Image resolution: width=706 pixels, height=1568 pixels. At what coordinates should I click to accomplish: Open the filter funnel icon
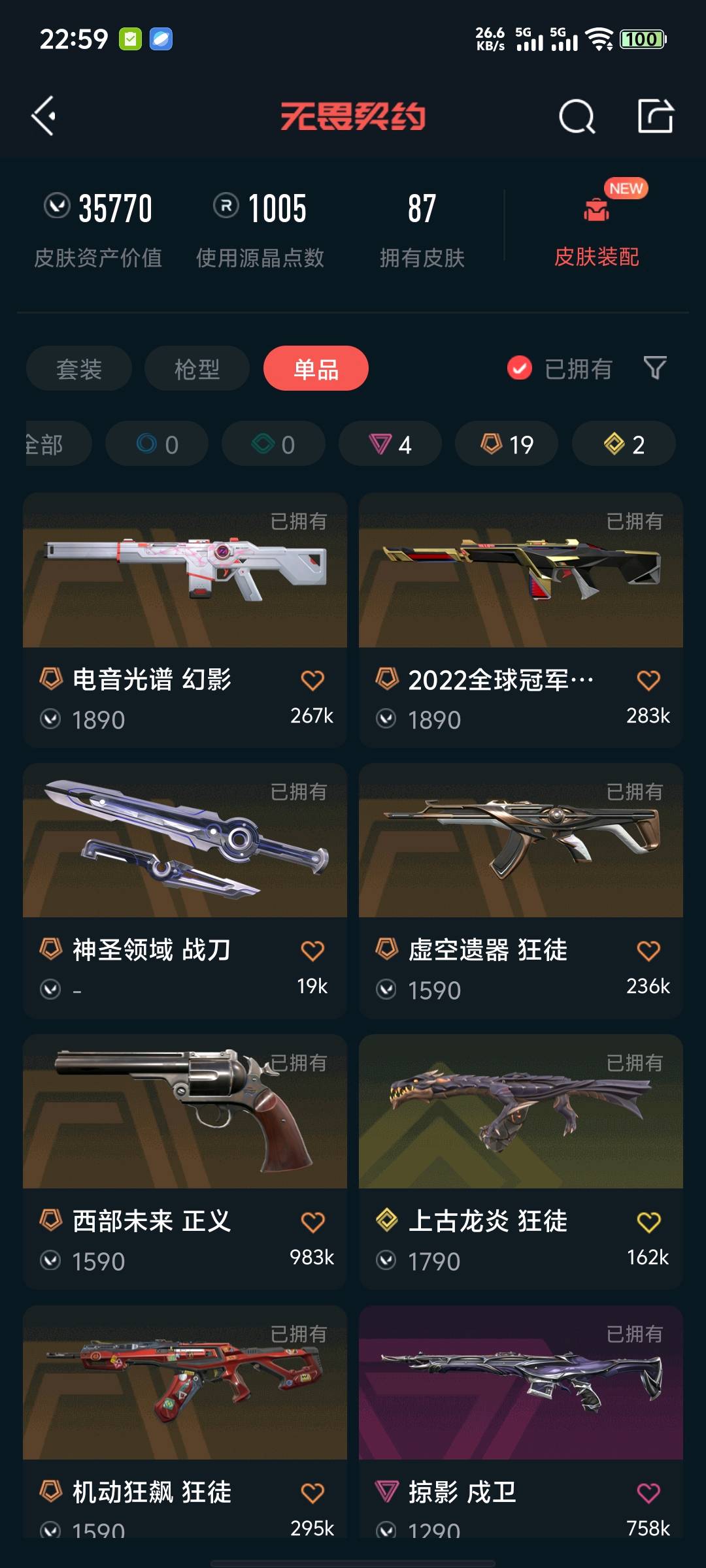(655, 368)
